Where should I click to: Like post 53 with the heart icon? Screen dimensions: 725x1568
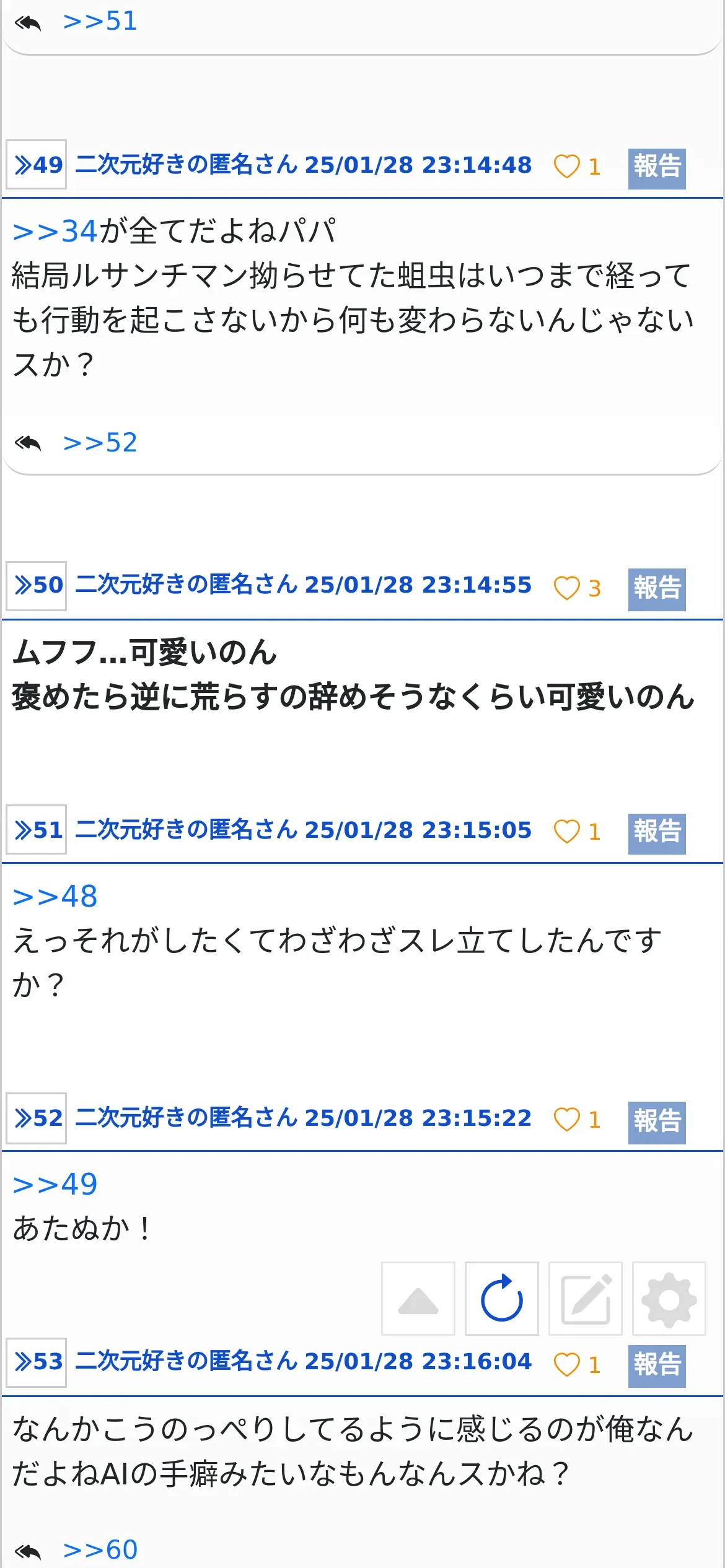tap(566, 1364)
